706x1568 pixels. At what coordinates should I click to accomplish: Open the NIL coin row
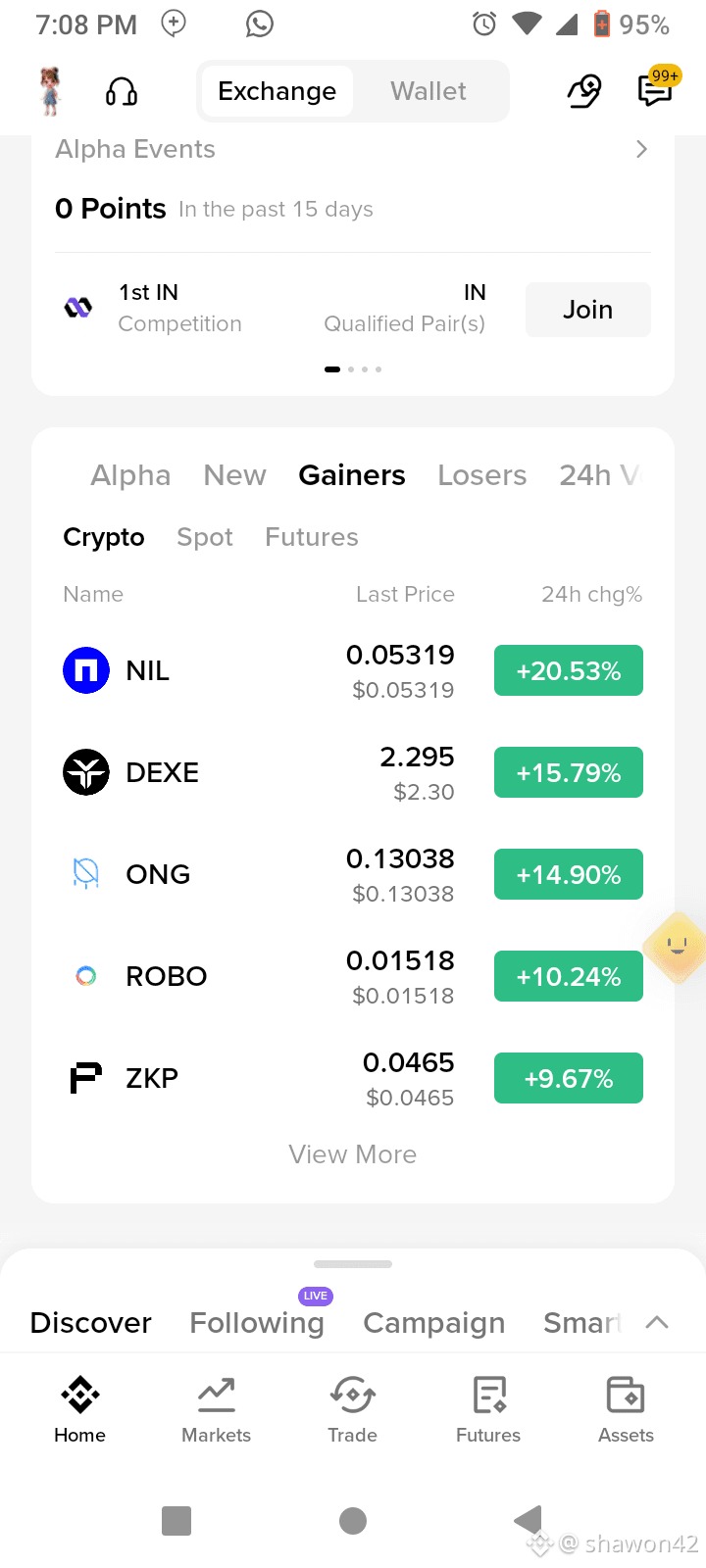tap(353, 671)
